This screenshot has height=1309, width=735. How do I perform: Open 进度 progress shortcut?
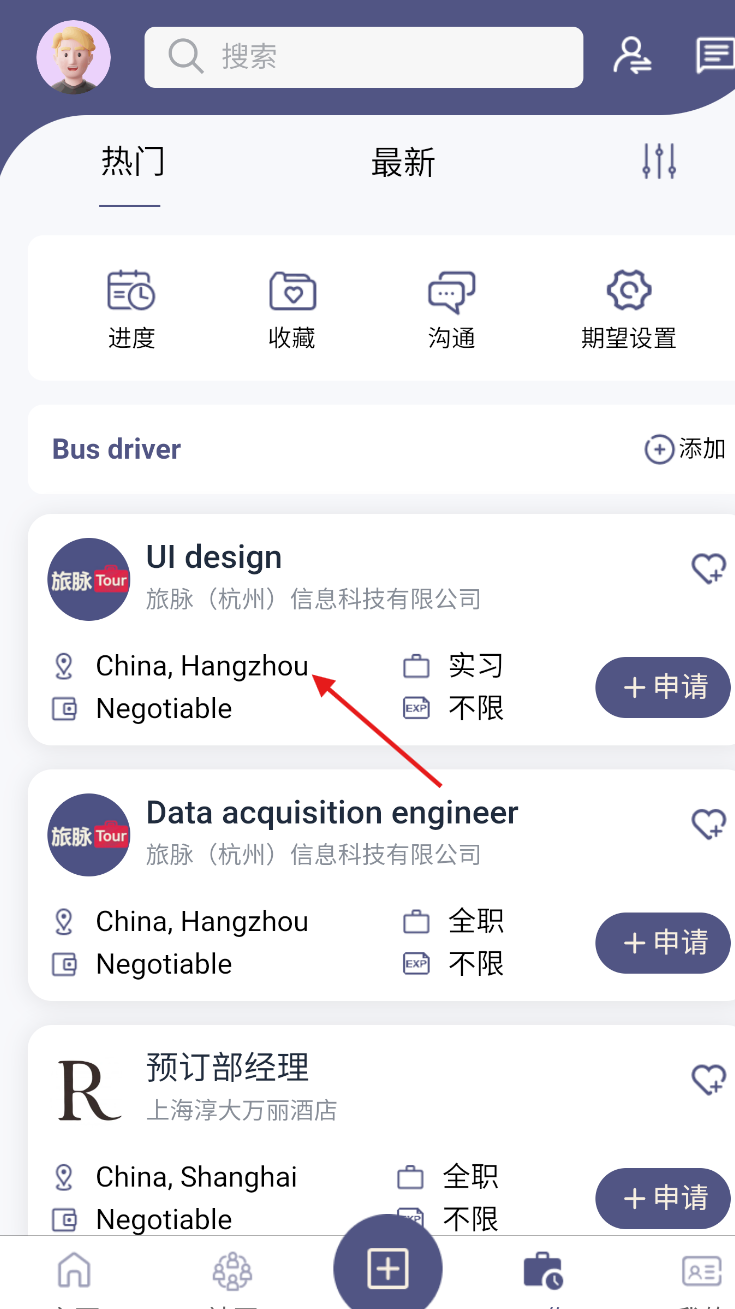pos(131,310)
